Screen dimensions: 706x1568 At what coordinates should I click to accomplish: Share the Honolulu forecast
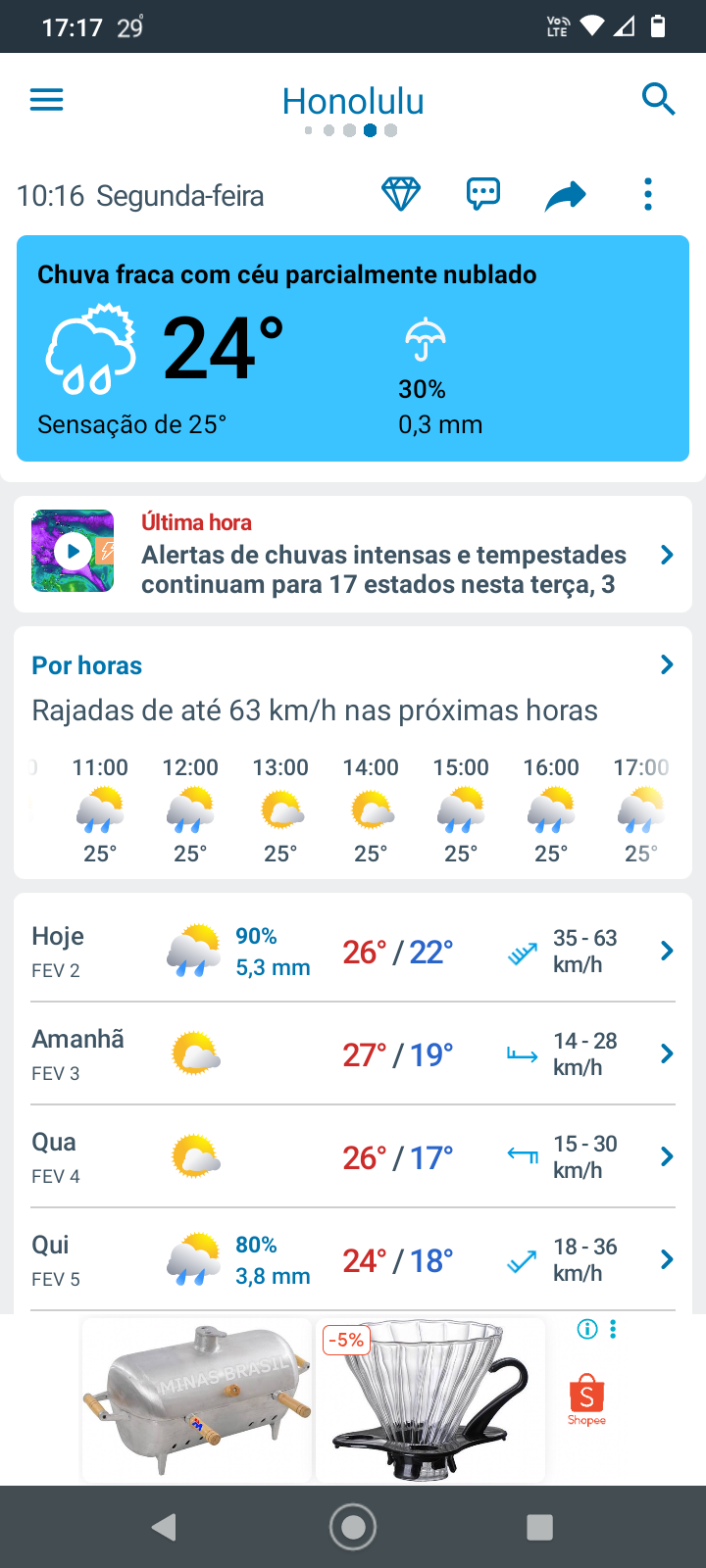566,196
